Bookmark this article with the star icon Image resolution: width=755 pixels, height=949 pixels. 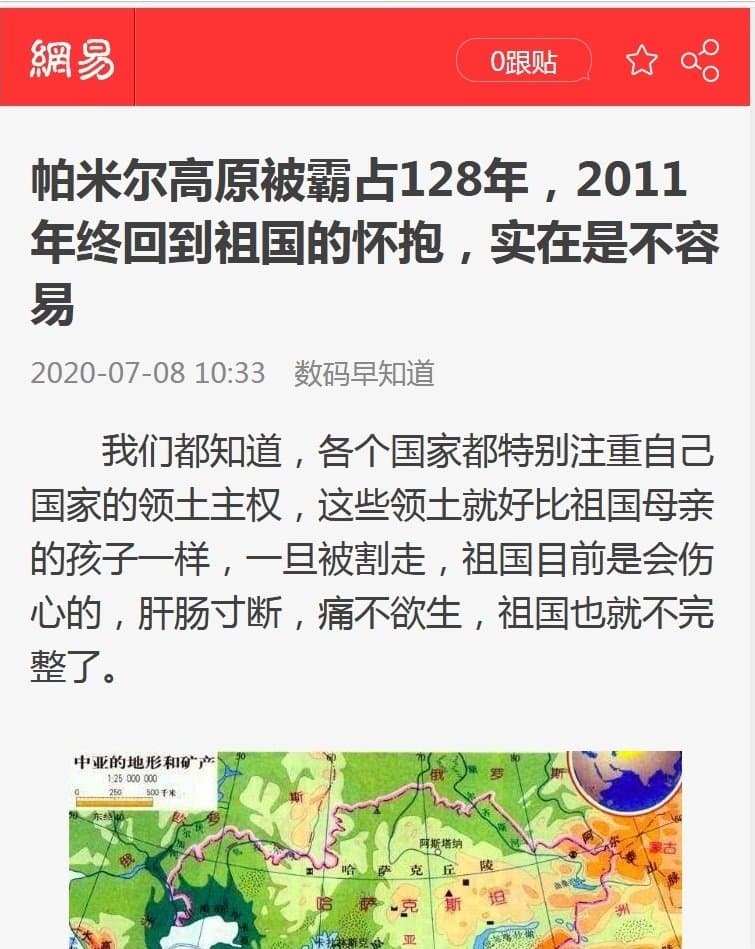coord(641,61)
